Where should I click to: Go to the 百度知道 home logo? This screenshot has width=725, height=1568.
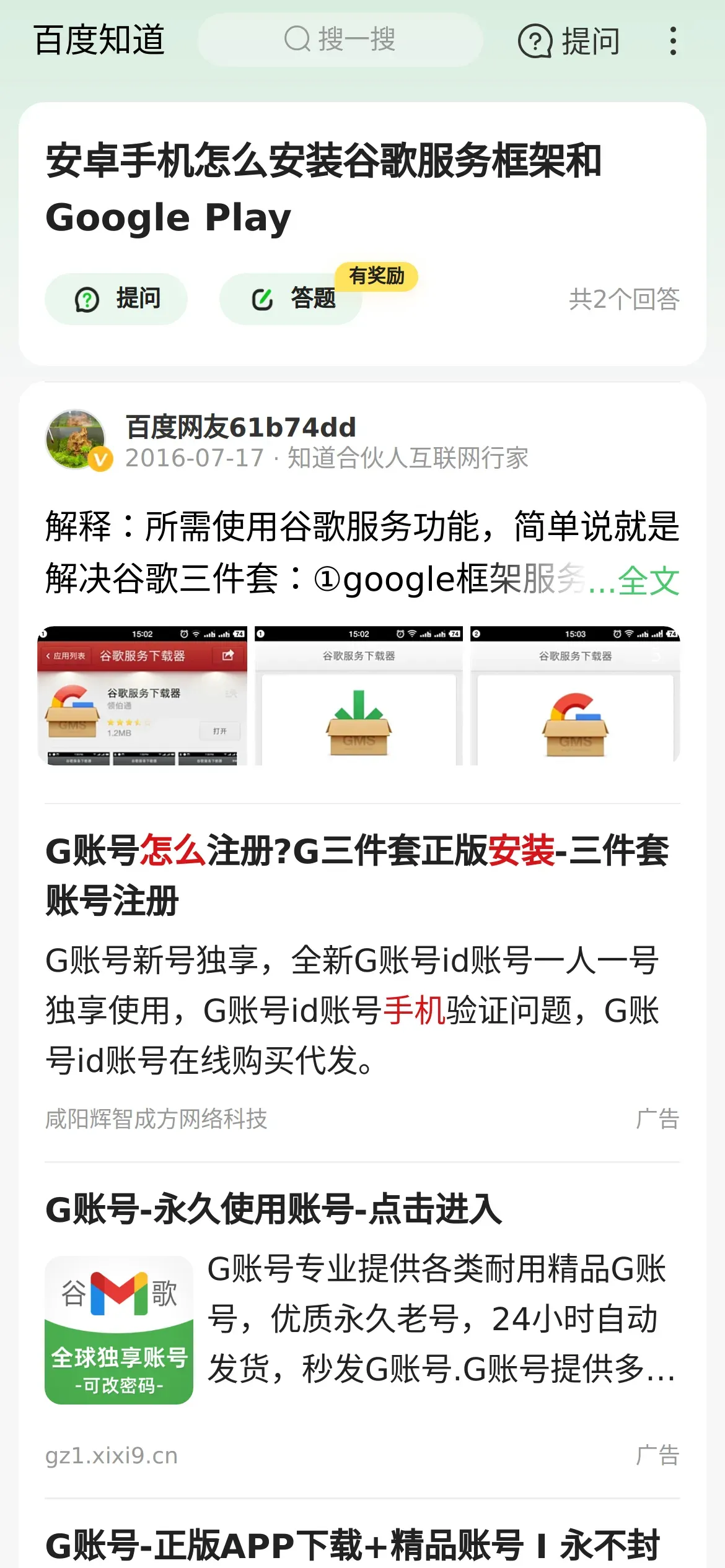coord(99,40)
